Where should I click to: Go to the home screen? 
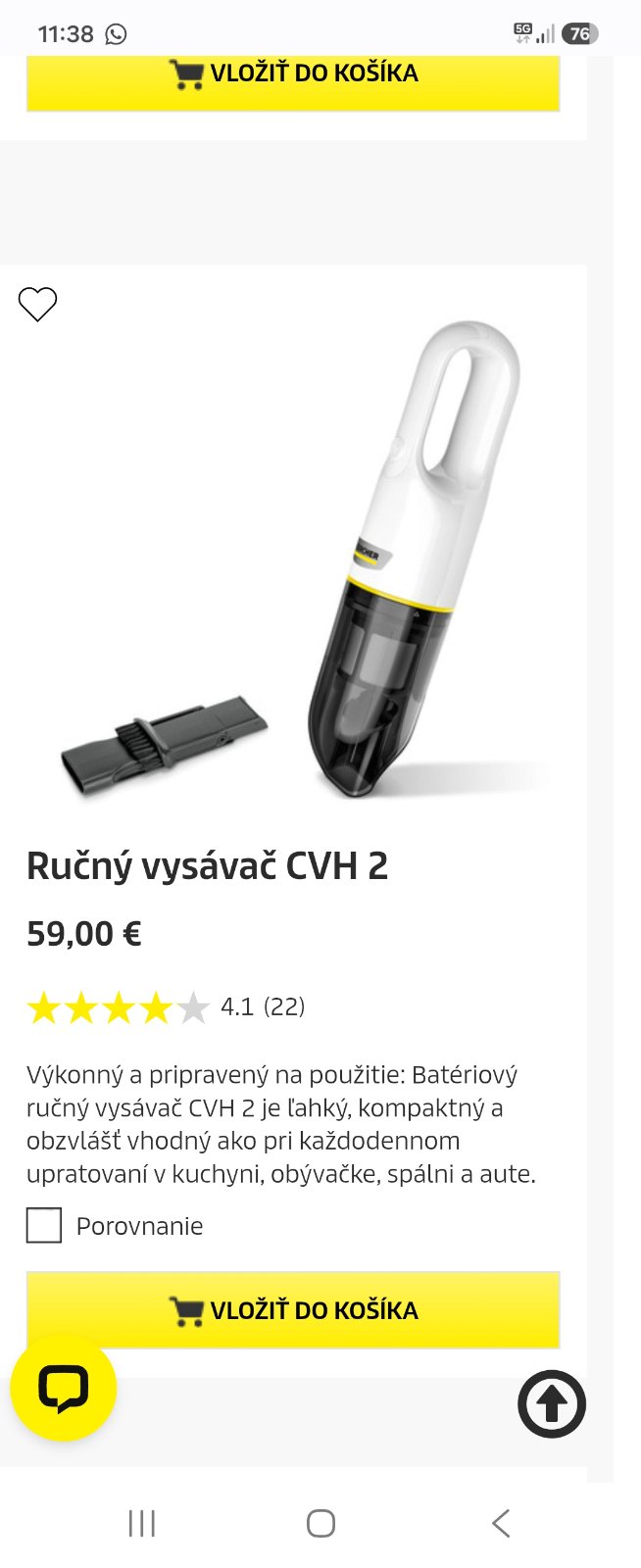(x=320, y=1523)
